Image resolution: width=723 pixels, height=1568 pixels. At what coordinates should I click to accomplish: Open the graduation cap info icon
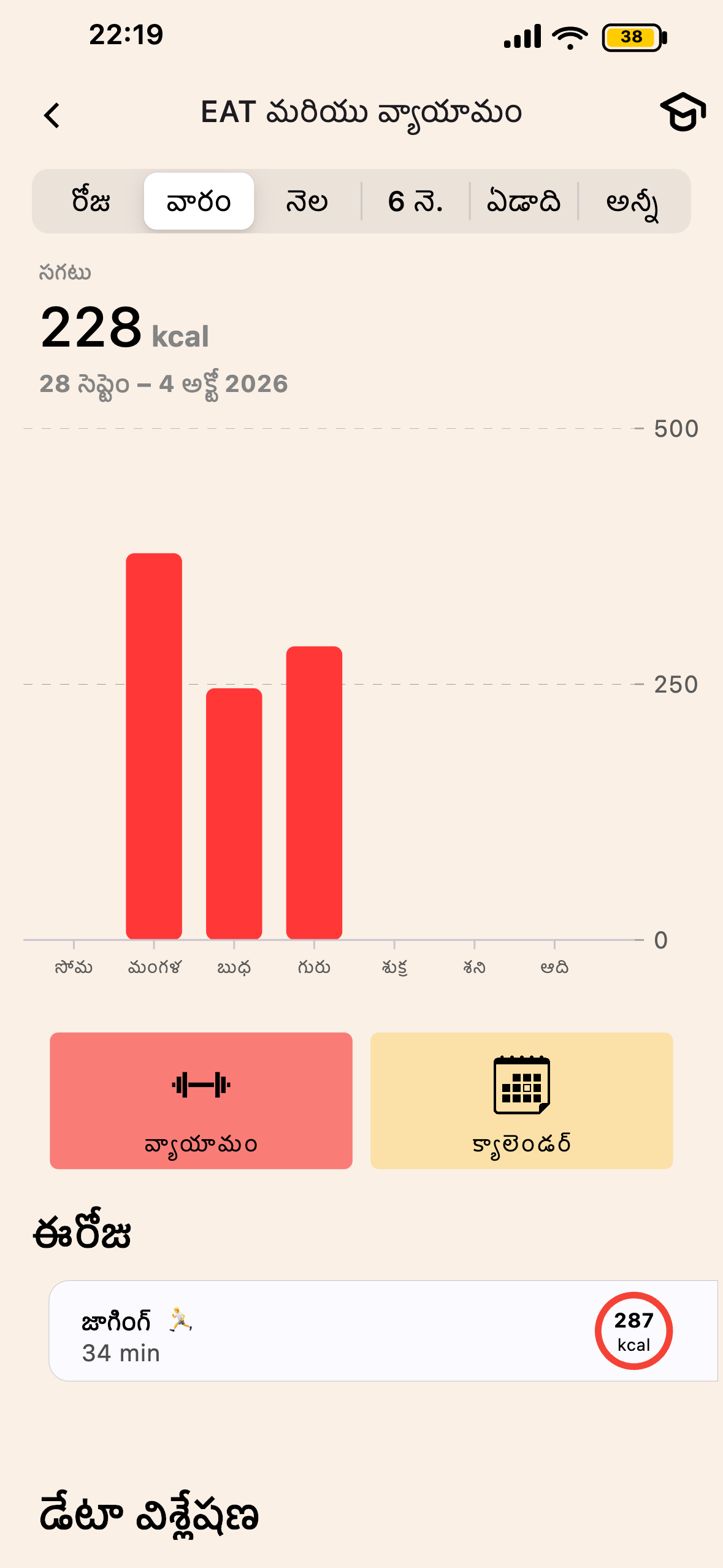tap(683, 112)
